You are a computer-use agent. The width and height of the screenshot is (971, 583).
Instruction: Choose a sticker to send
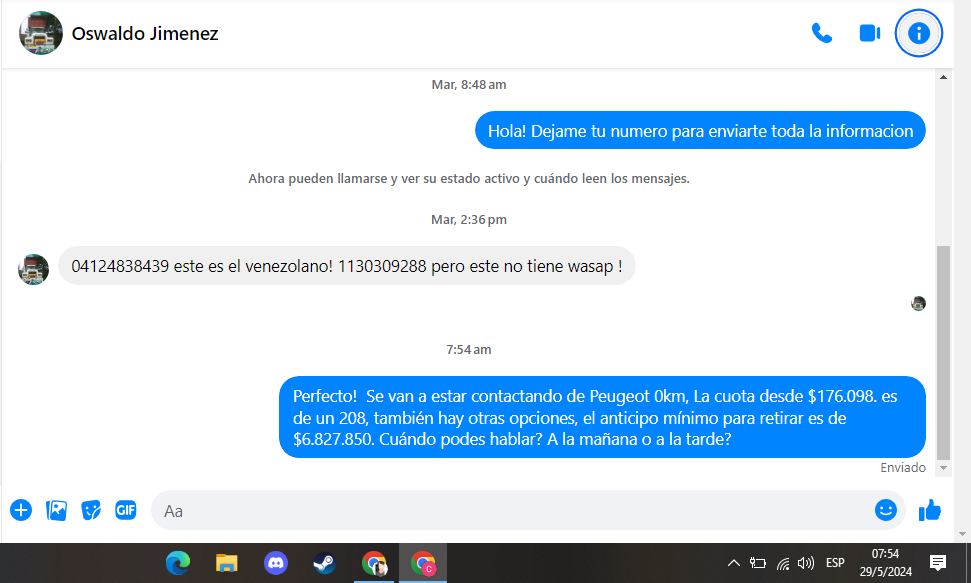(x=91, y=510)
